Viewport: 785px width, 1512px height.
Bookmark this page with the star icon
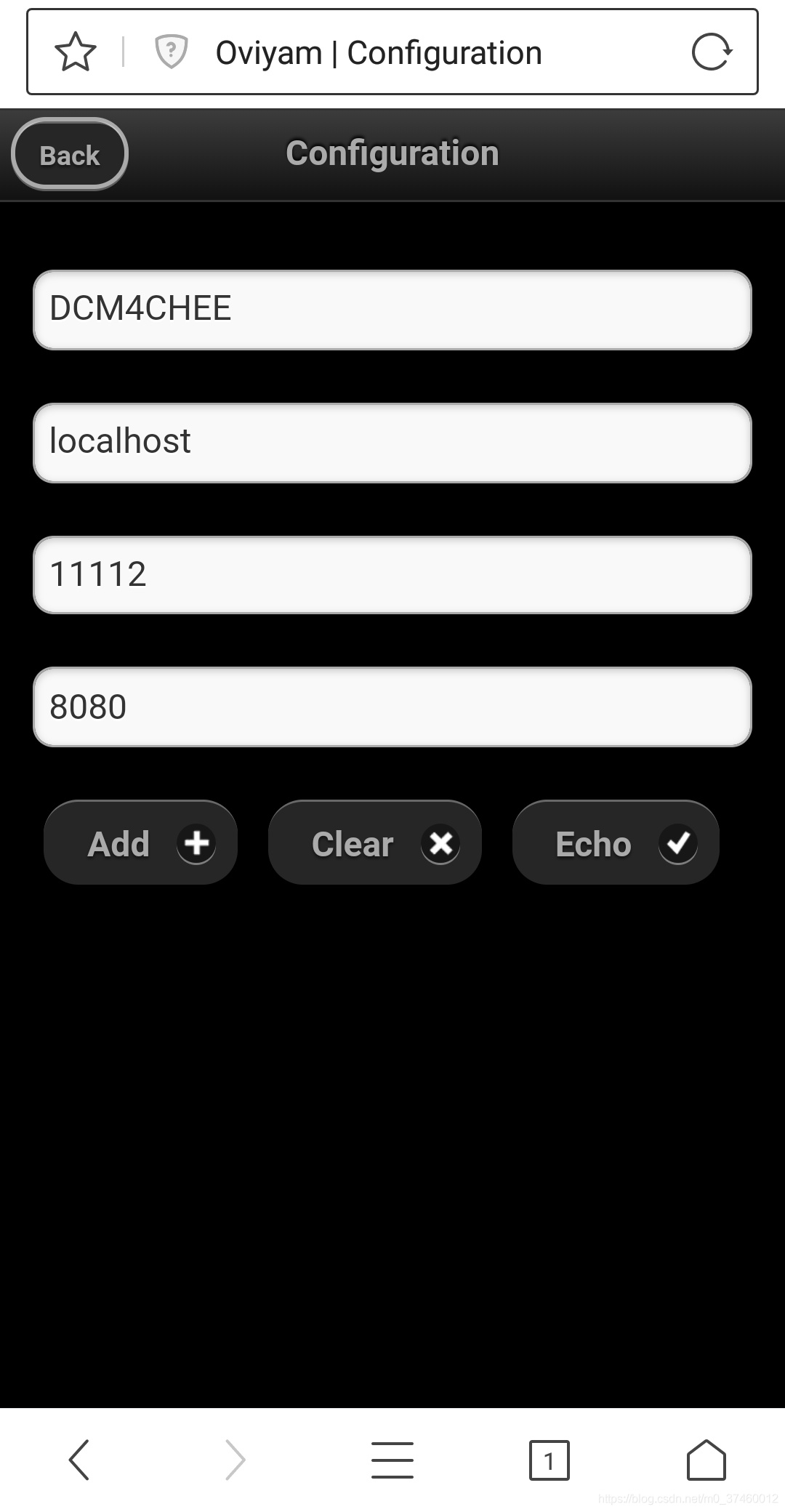click(x=76, y=52)
